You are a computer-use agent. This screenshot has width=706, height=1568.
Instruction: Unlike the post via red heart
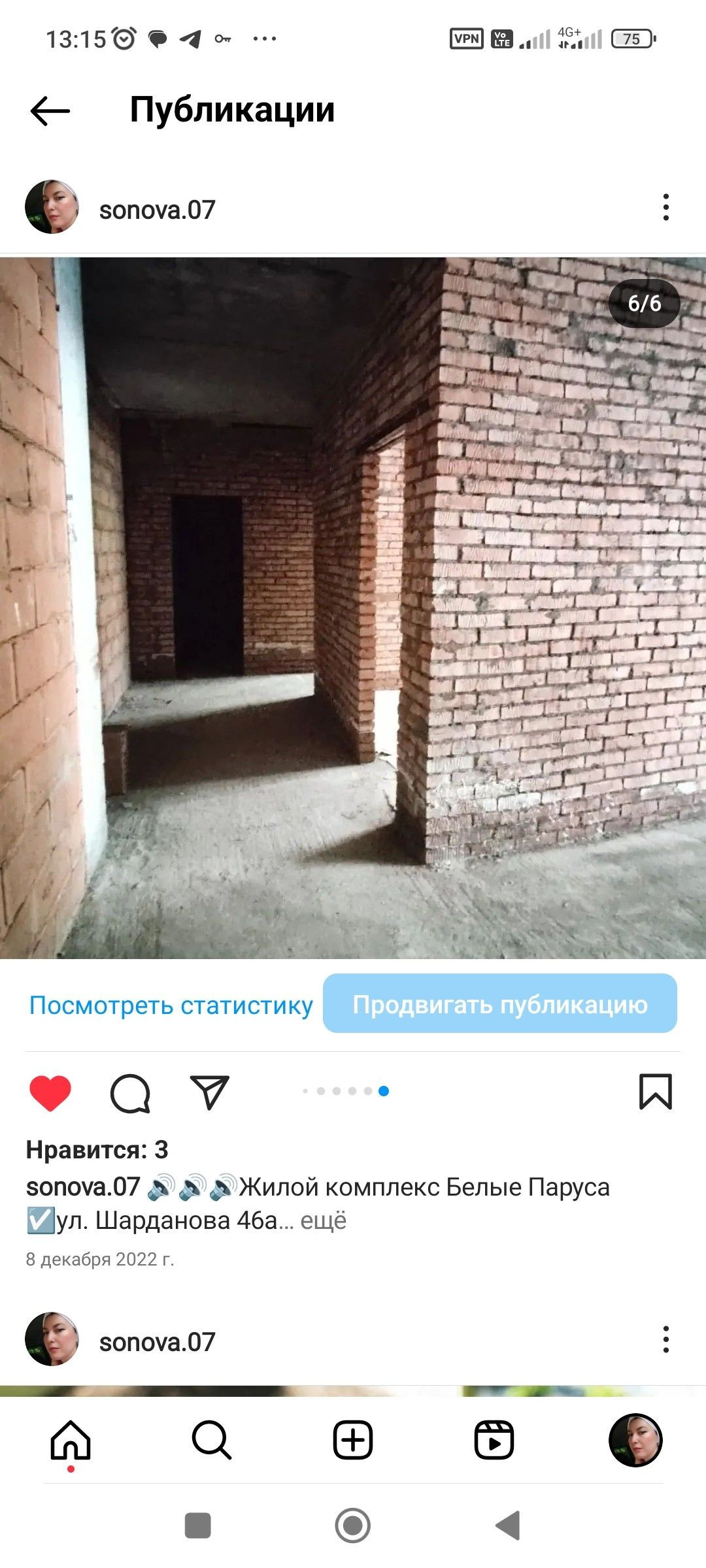pyautogui.click(x=50, y=1092)
